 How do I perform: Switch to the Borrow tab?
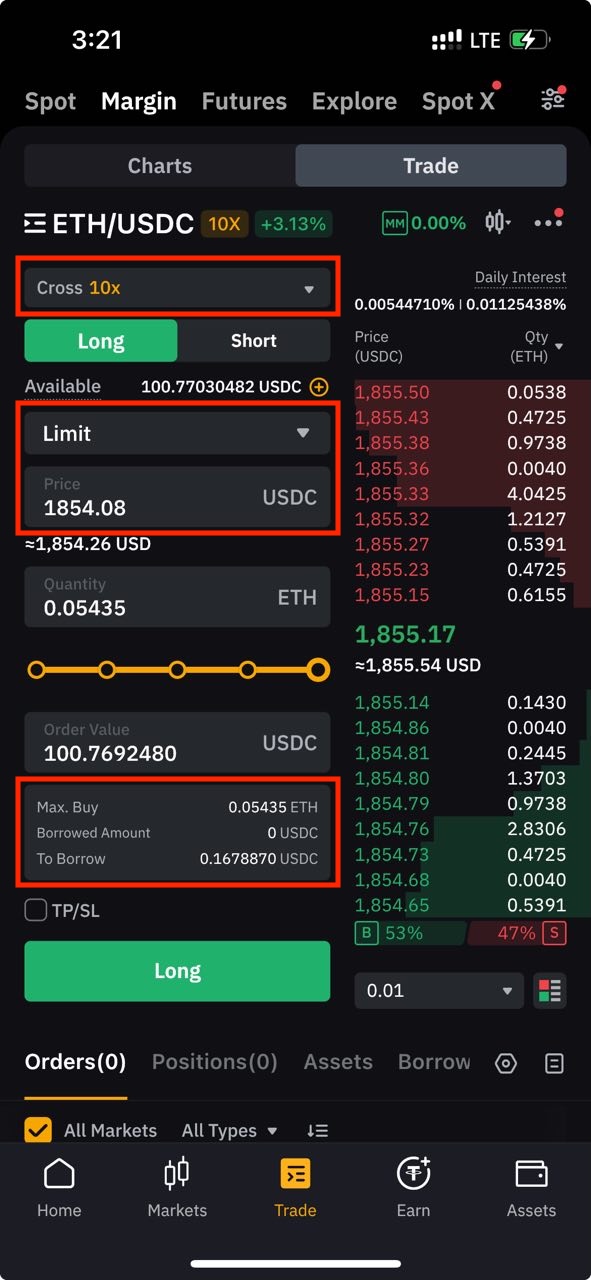pos(434,1062)
